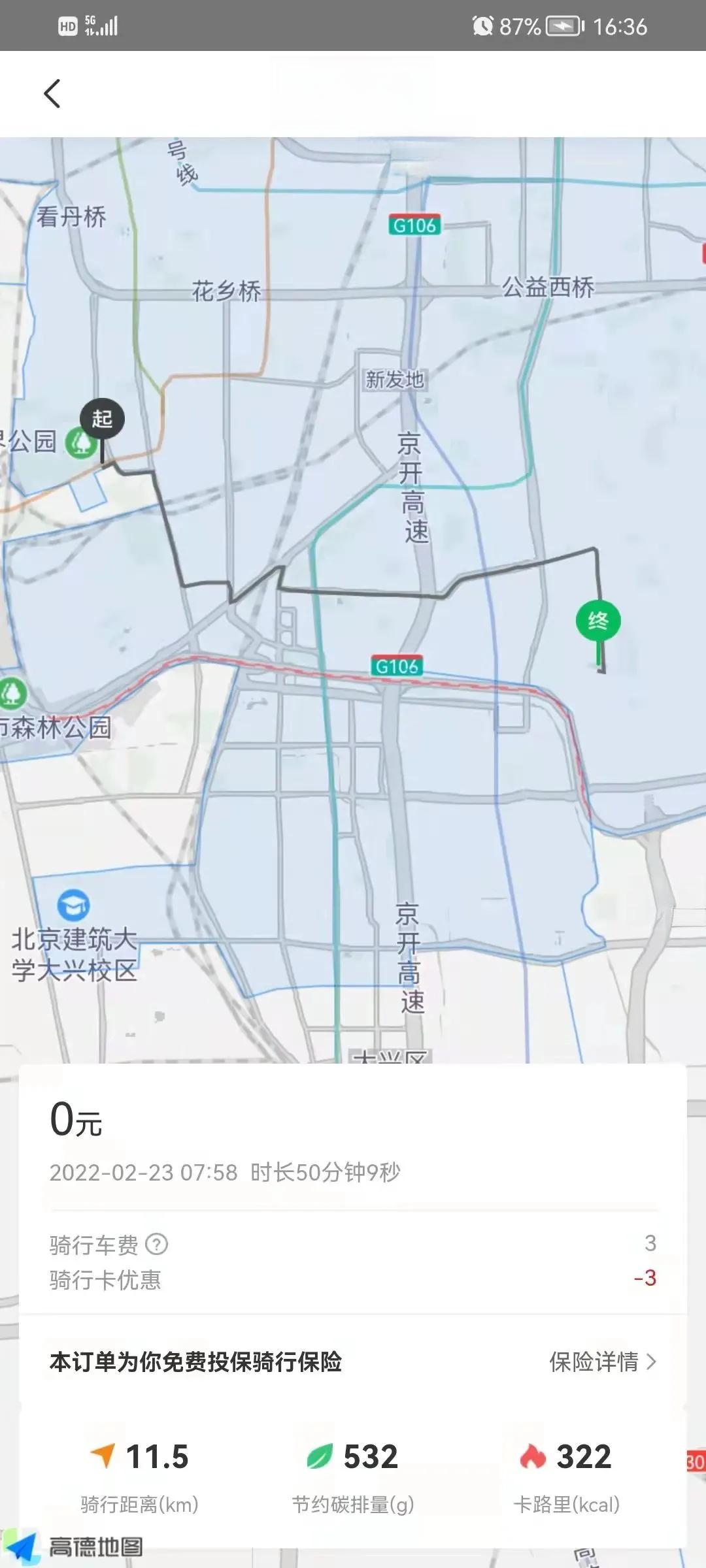
Task: Open 保险详情 insurance details
Action: pyautogui.click(x=602, y=1362)
